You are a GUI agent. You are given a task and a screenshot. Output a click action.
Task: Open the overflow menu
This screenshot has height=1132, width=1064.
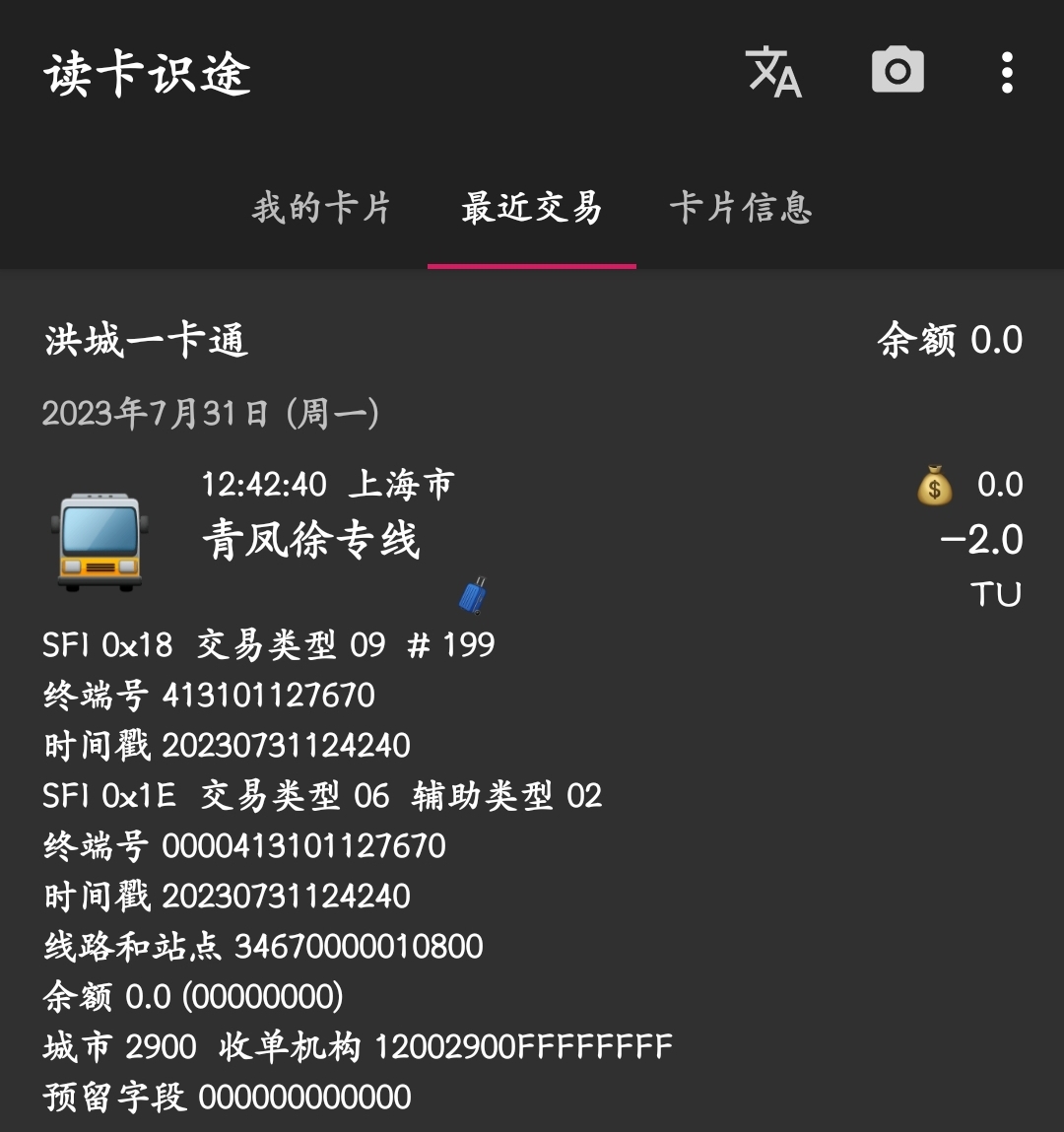click(x=1006, y=72)
